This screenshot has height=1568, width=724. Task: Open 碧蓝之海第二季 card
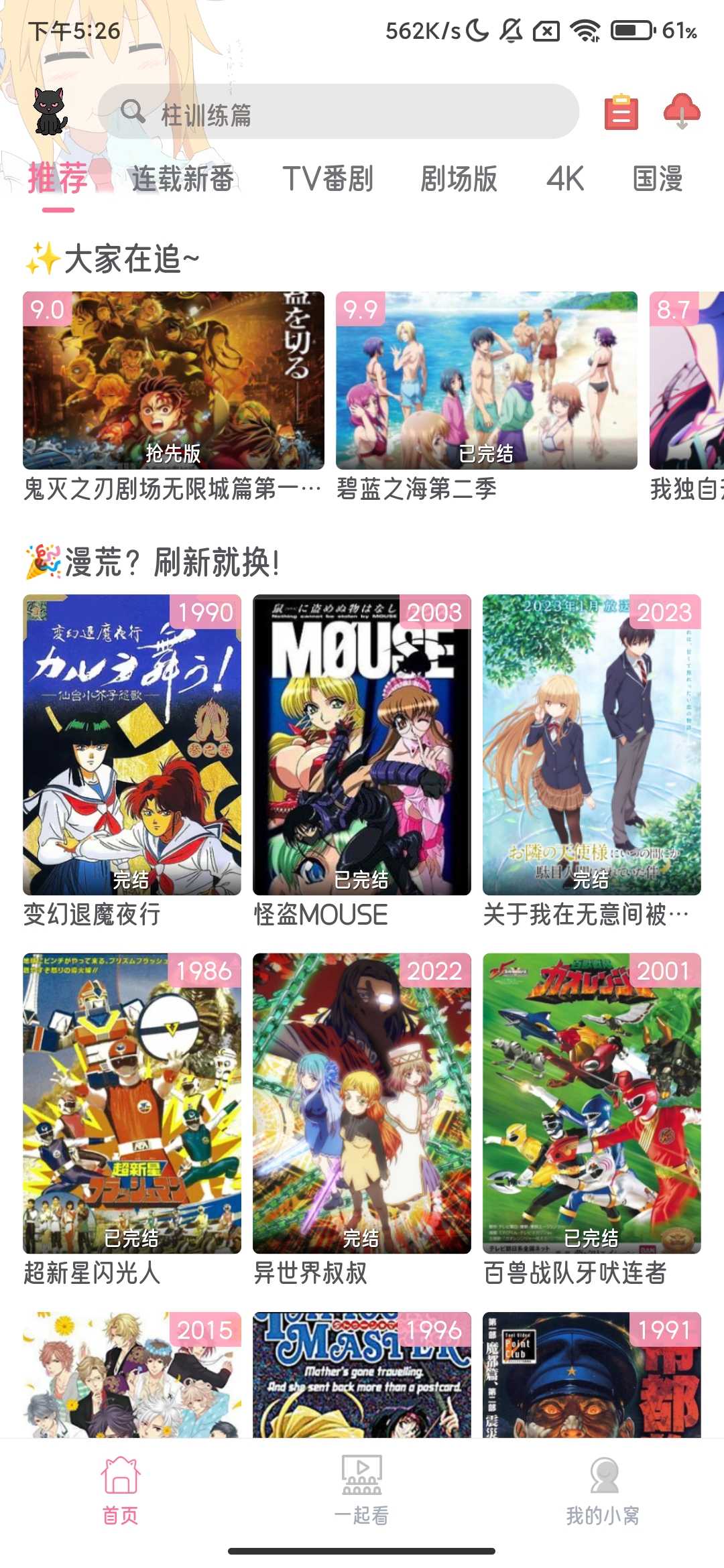coord(486,381)
